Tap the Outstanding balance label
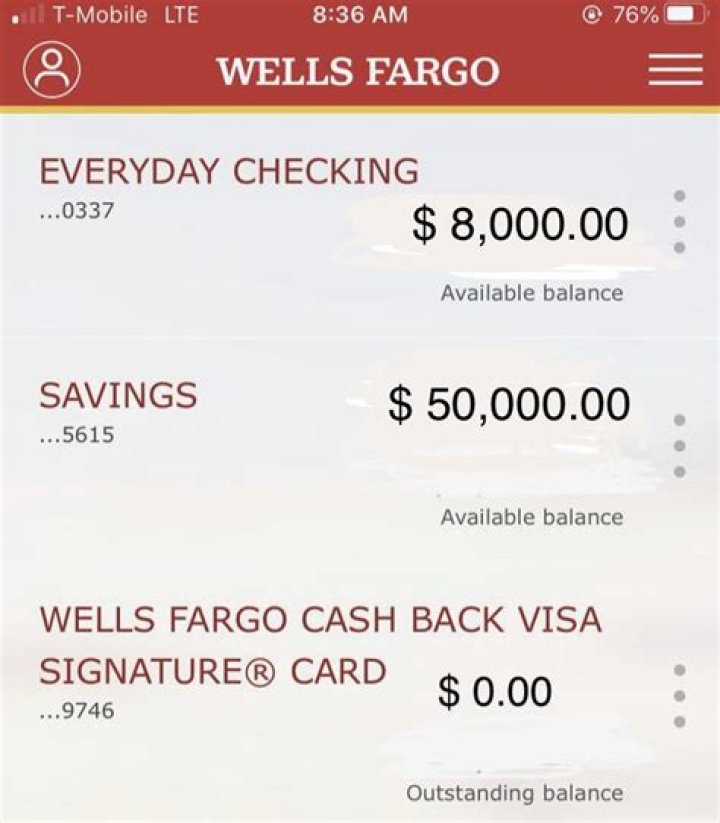Viewport: 720px width, 823px height. (513, 794)
